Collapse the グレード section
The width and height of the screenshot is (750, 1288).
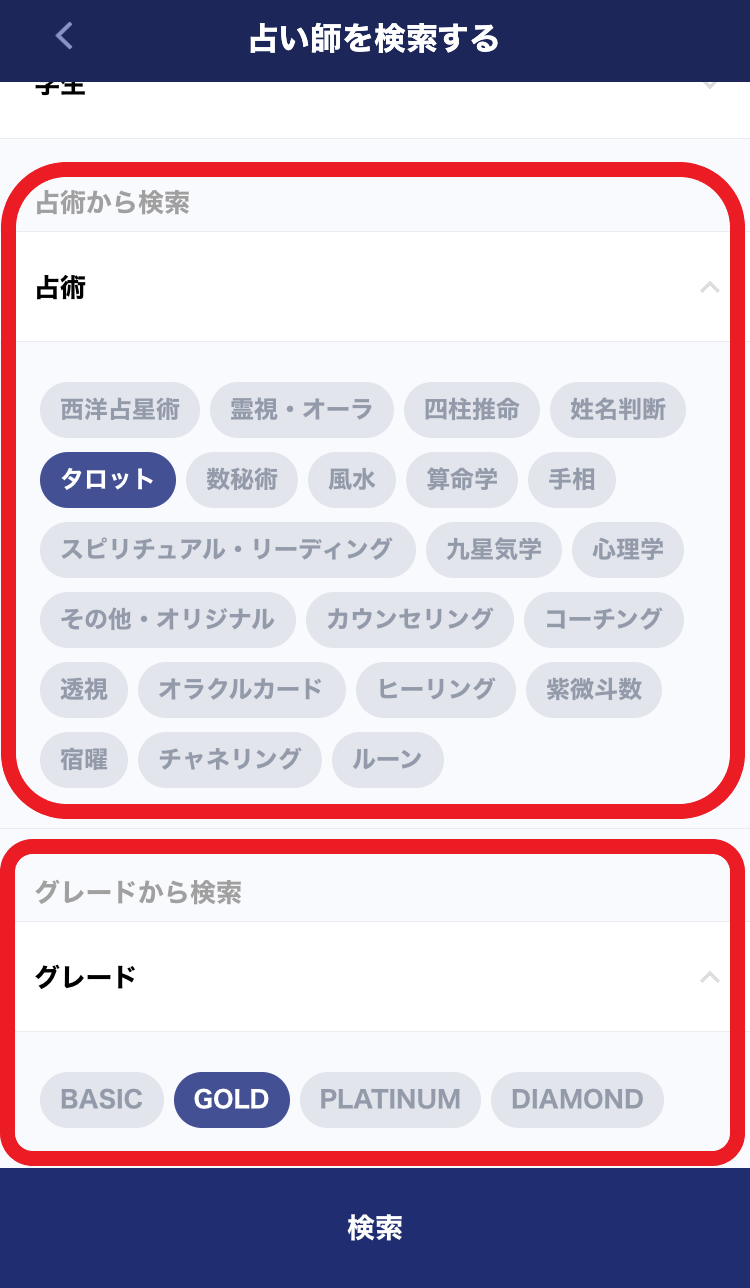(709, 977)
